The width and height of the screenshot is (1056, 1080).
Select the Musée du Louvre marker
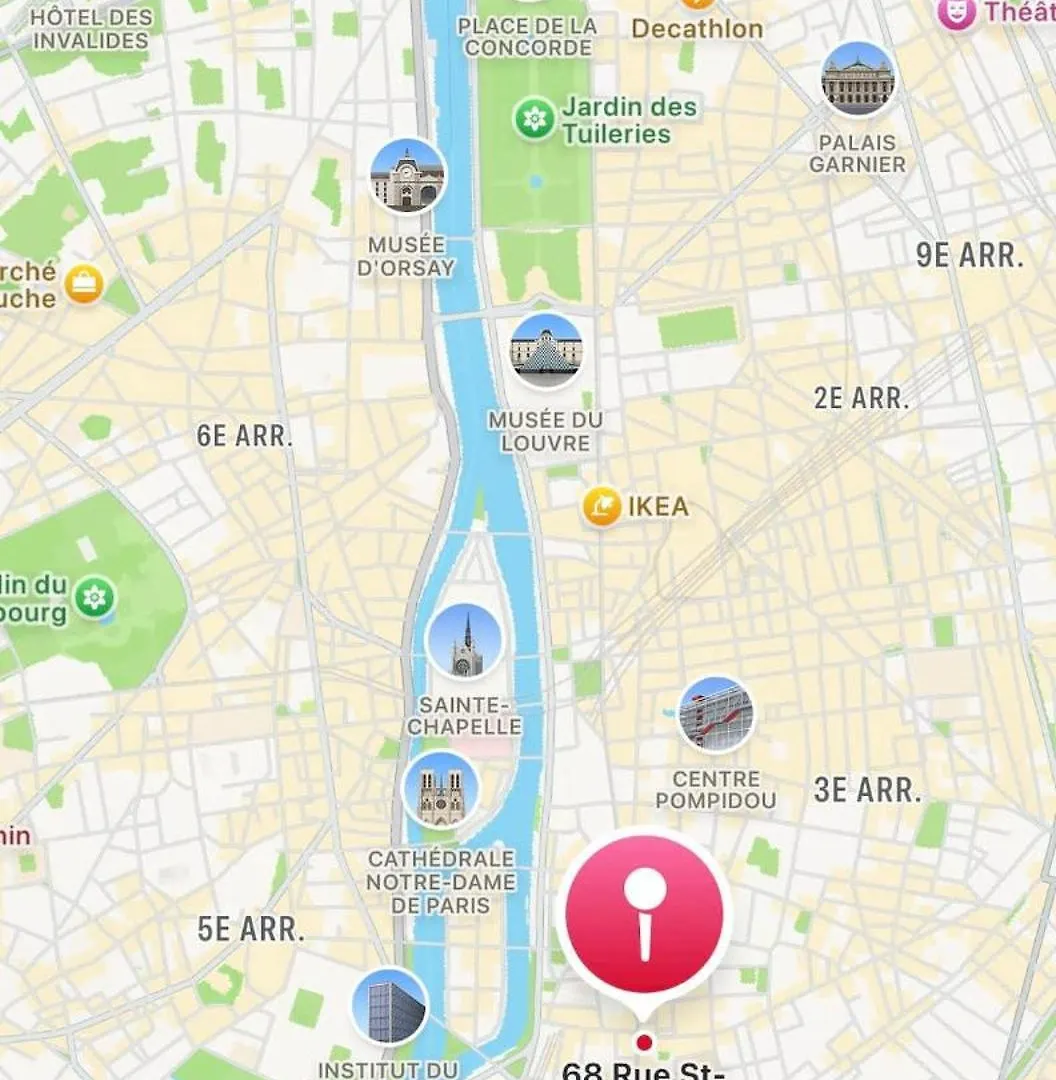tap(546, 351)
